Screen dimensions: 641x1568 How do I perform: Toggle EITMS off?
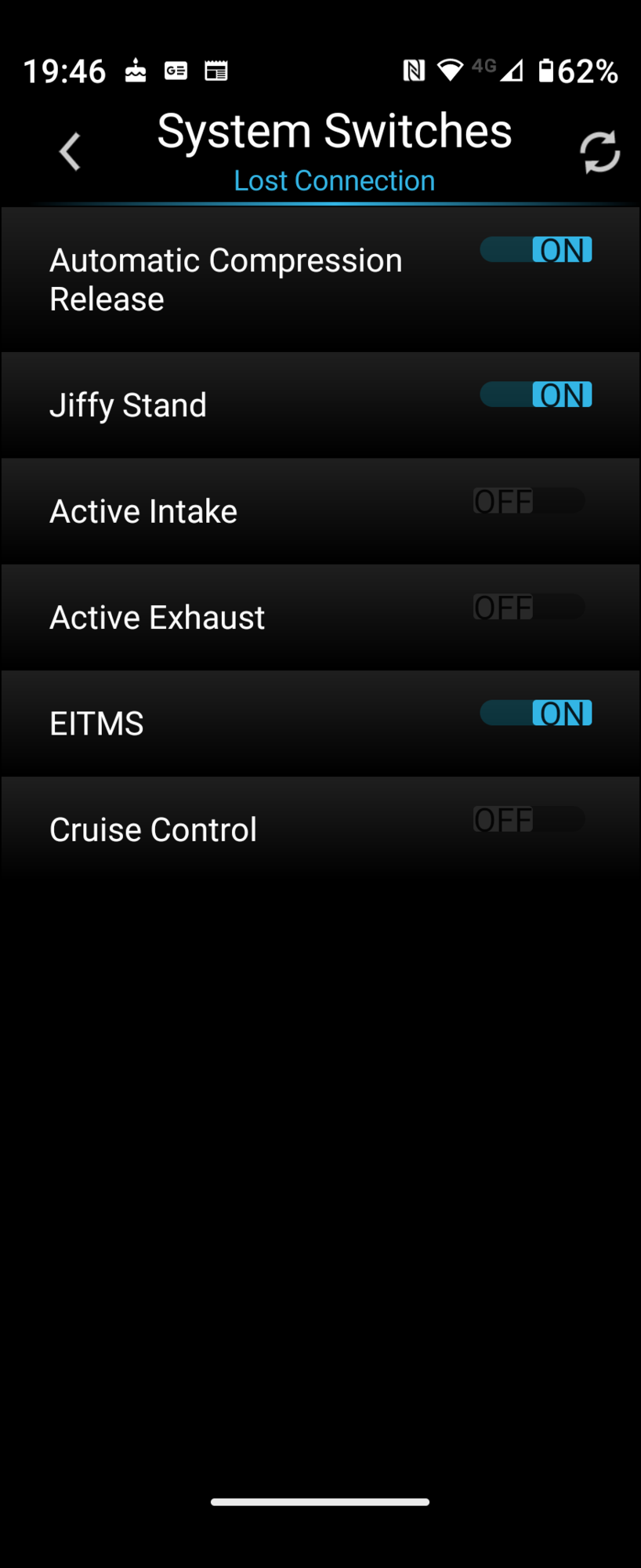[x=536, y=713]
